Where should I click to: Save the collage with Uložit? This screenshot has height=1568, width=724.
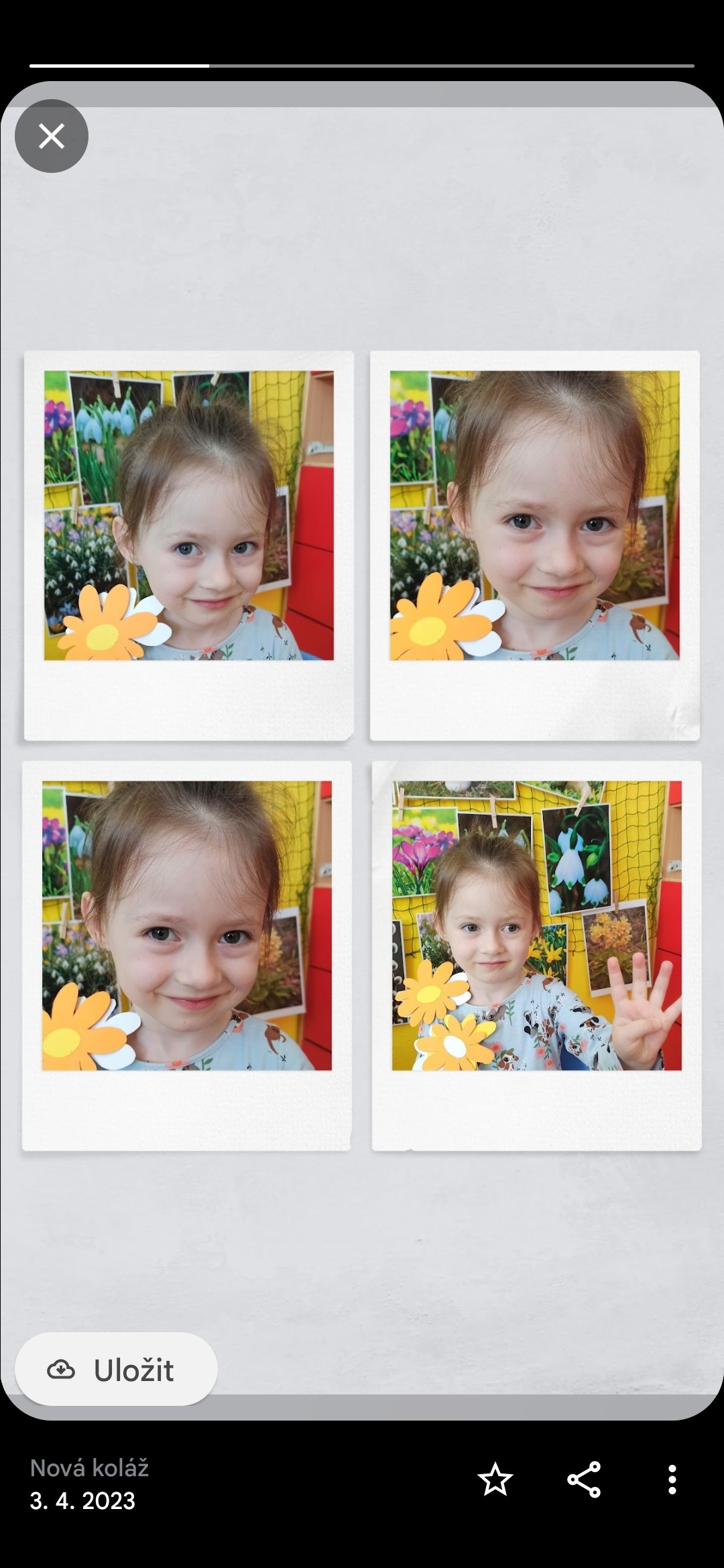point(116,1370)
